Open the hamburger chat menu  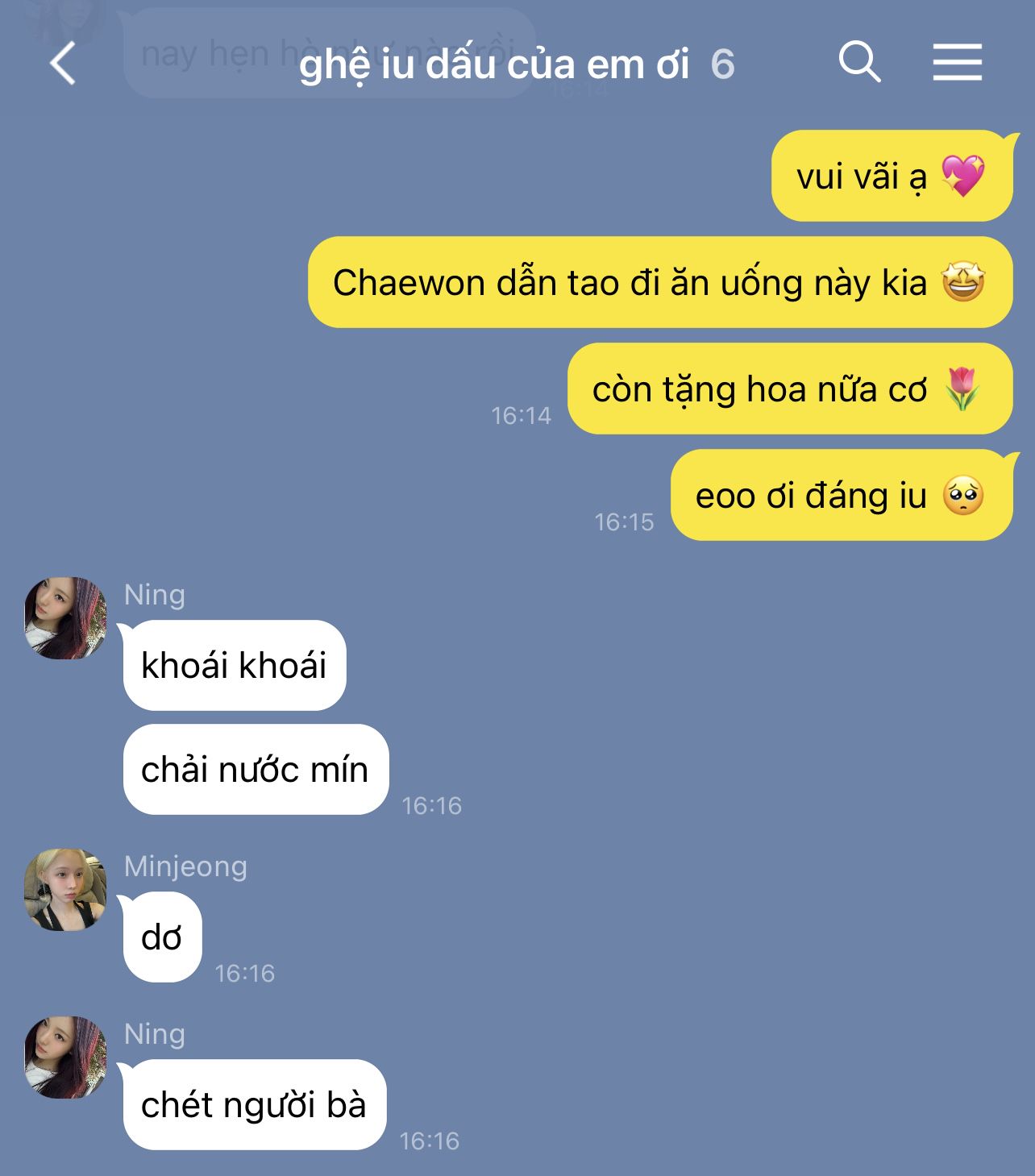point(957,63)
